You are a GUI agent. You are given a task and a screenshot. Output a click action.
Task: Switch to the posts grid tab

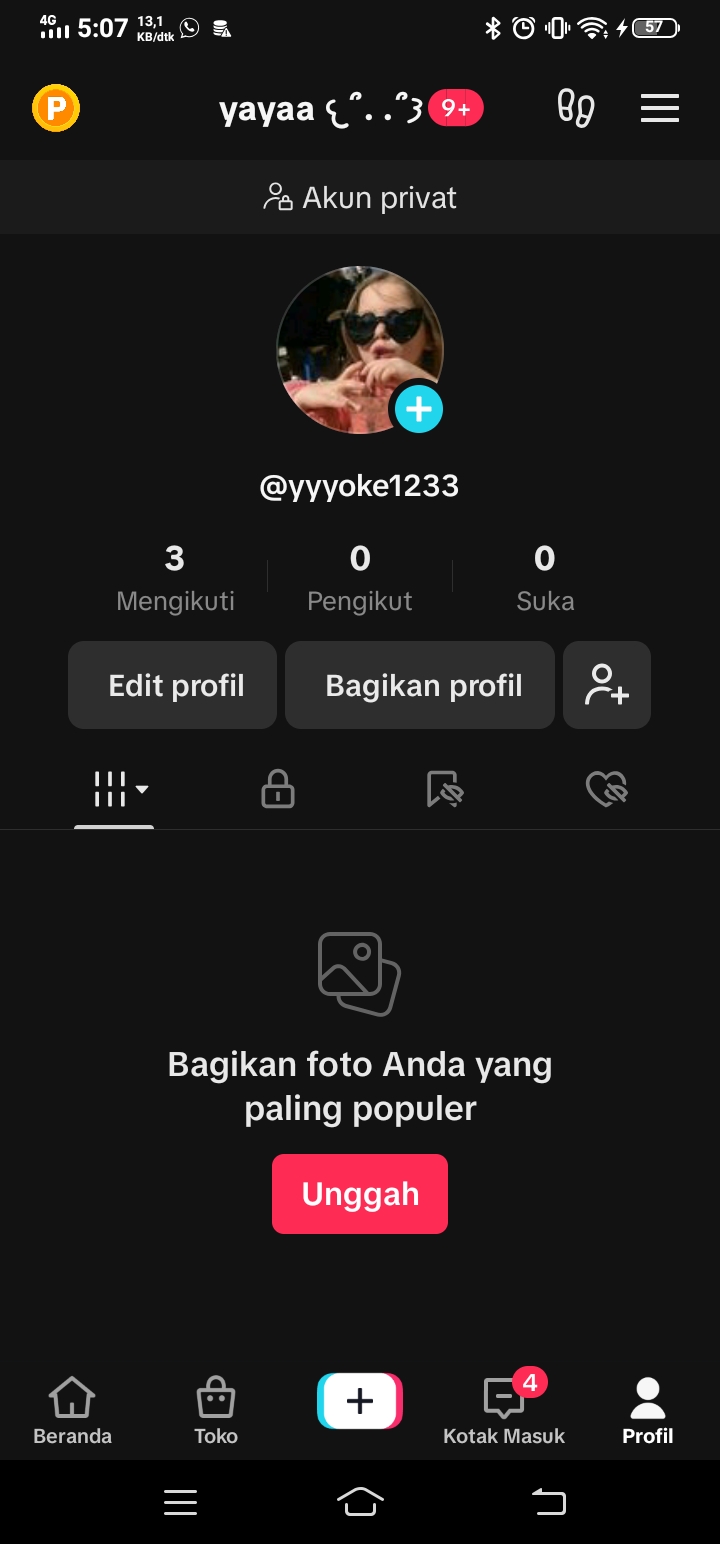113,790
